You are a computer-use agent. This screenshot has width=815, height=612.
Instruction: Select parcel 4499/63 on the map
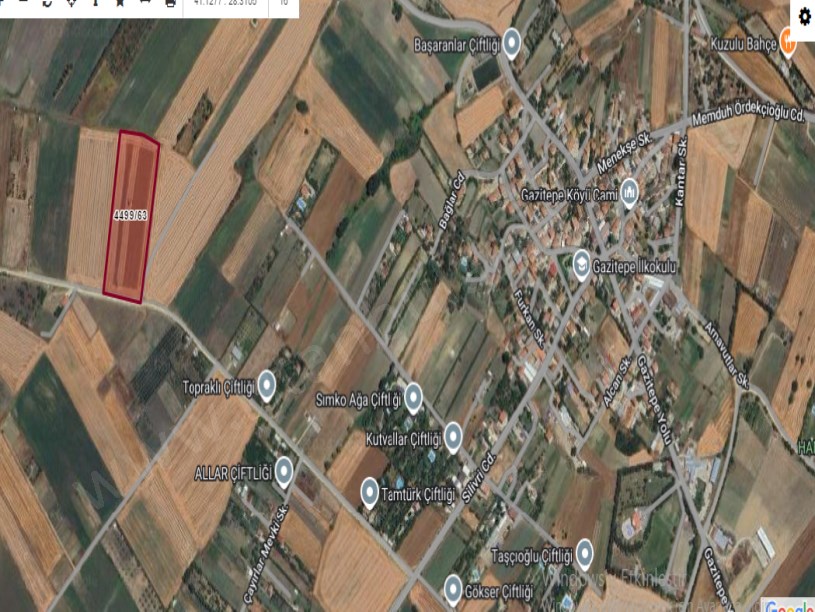point(131,215)
